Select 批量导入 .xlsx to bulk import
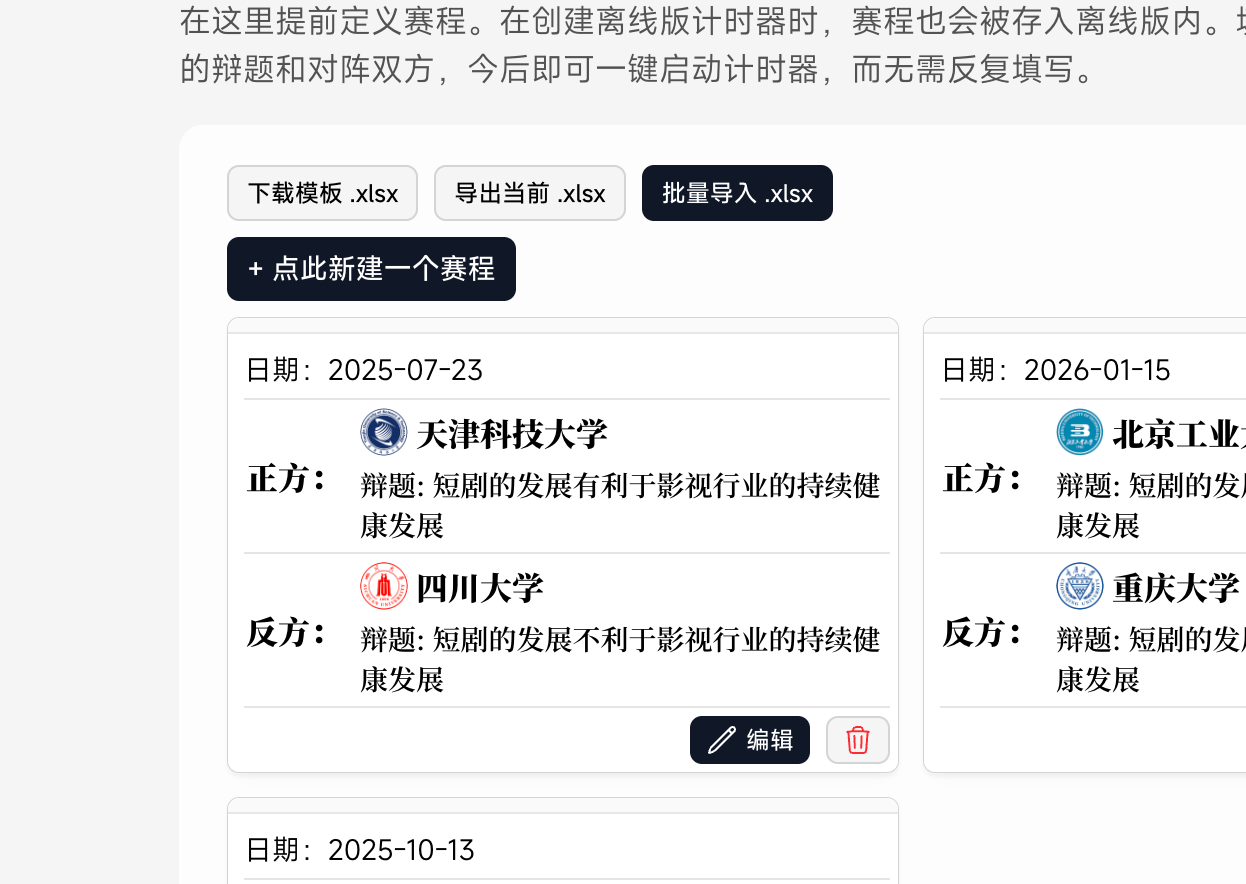 (737, 193)
